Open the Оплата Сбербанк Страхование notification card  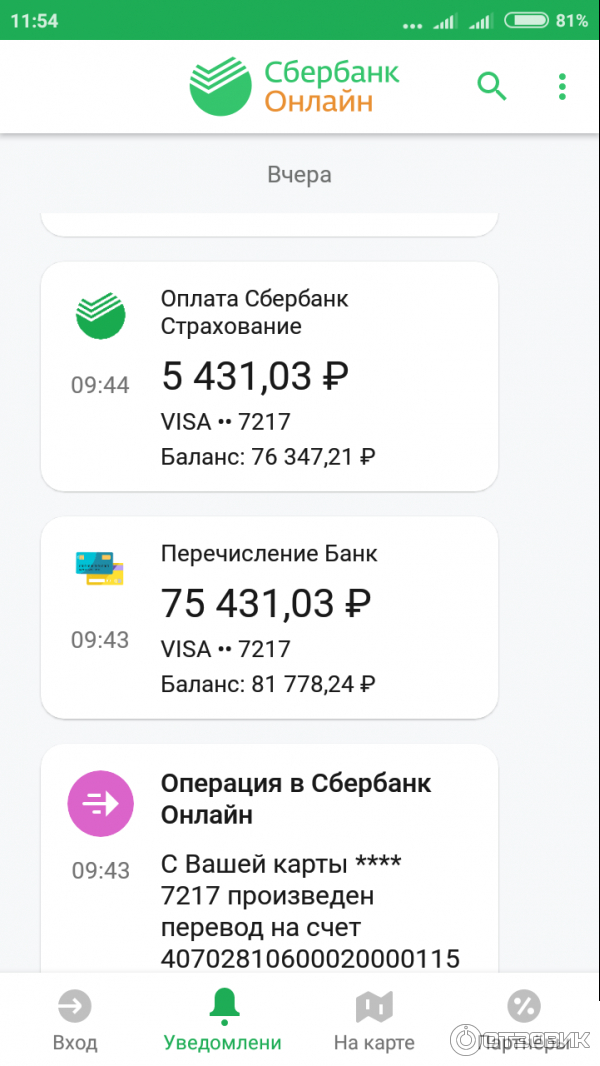pos(269,376)
